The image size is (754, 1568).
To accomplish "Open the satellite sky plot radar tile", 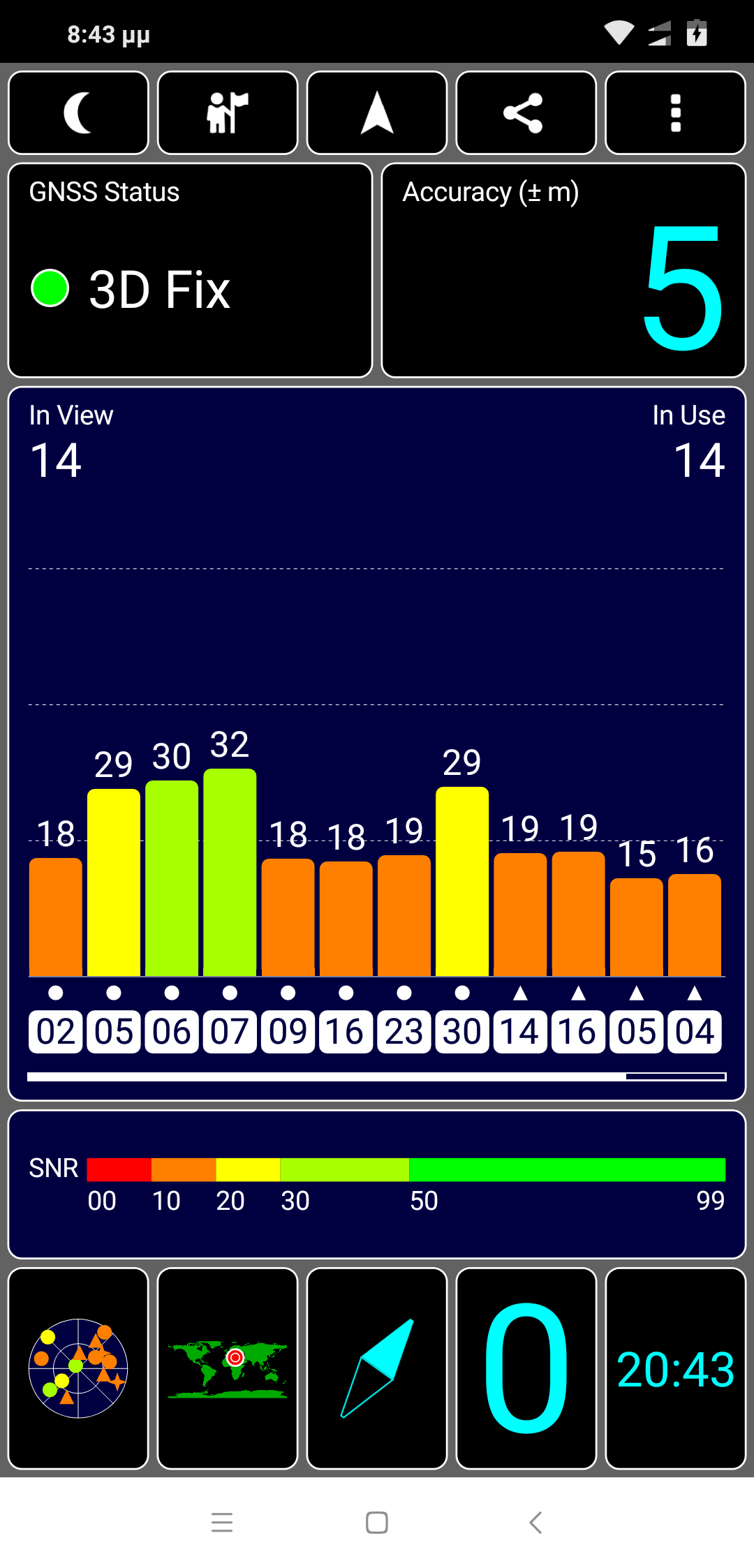I will [x=78, y=1368].
